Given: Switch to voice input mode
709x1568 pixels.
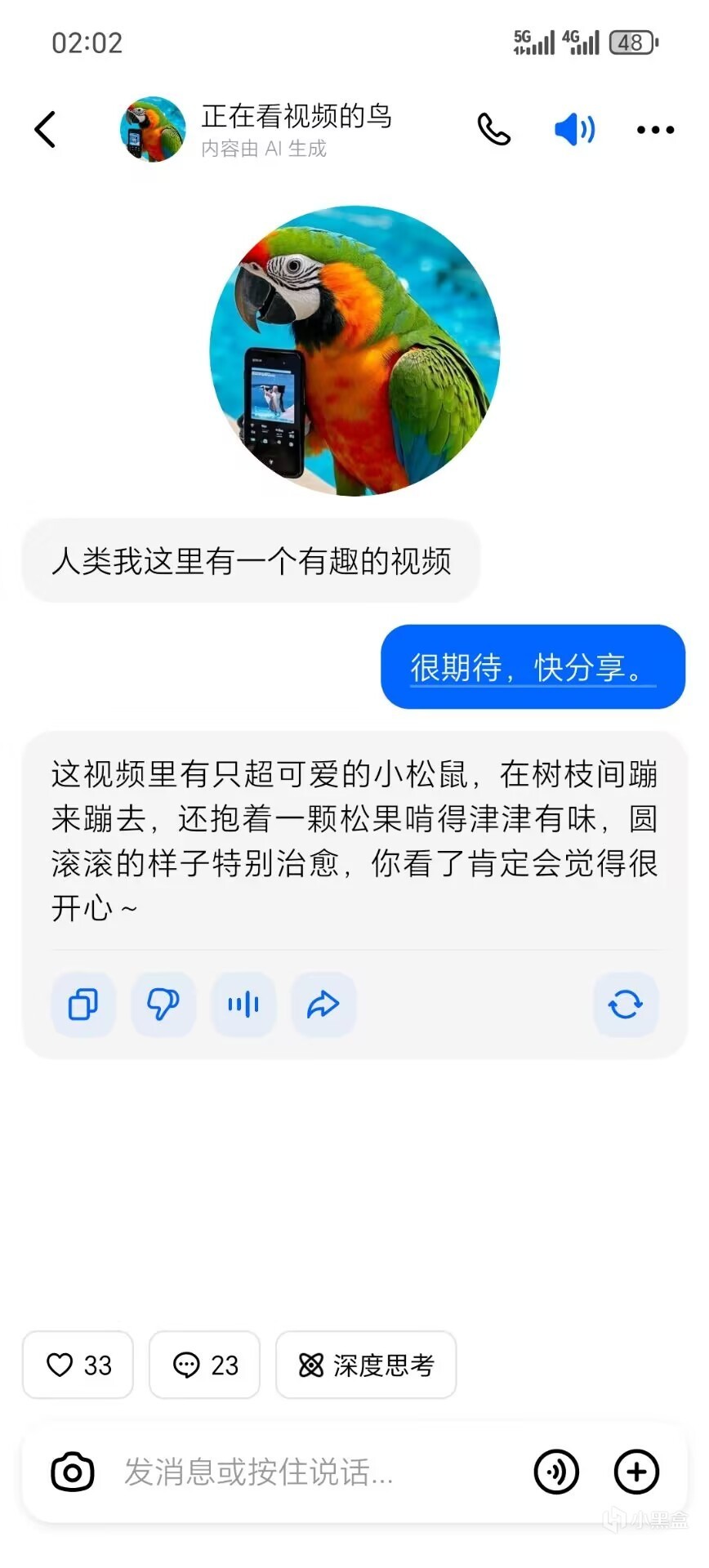Looking at the screenshot, I should tap(556, 1472).
